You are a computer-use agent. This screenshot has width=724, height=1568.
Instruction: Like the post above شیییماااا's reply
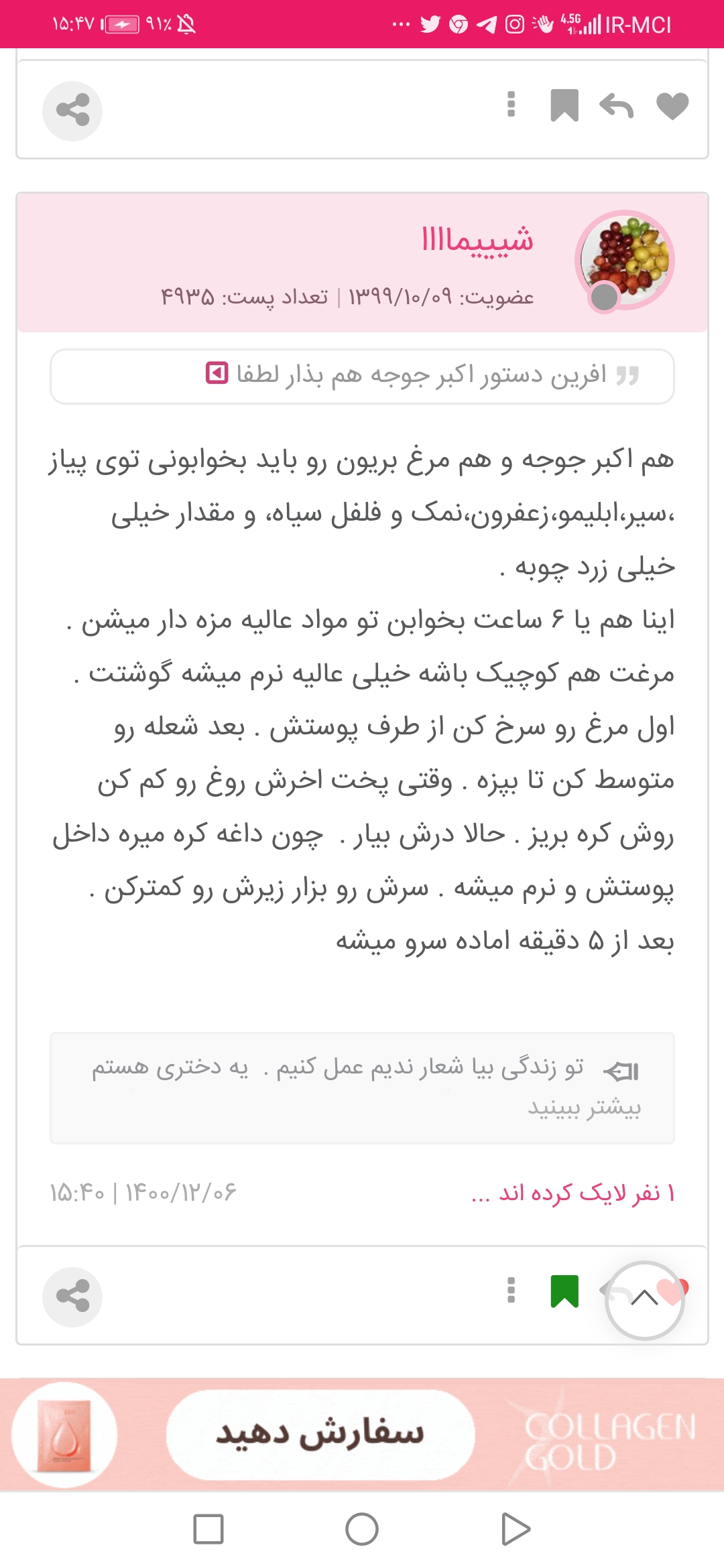point(672,106)
